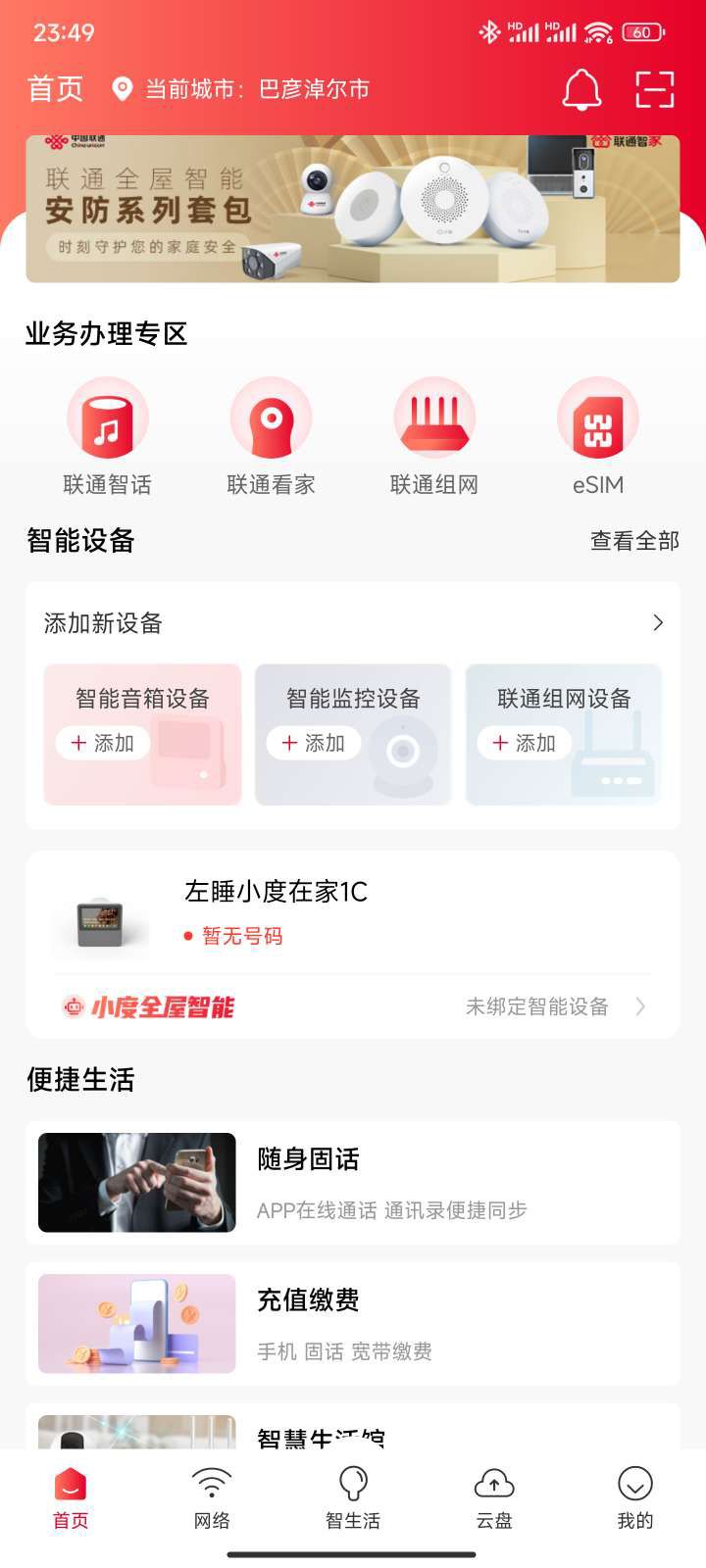Select the 网络 WiFi icon
The width and height of the screenshot is (706, 1568).
(x=211, y=1482)
